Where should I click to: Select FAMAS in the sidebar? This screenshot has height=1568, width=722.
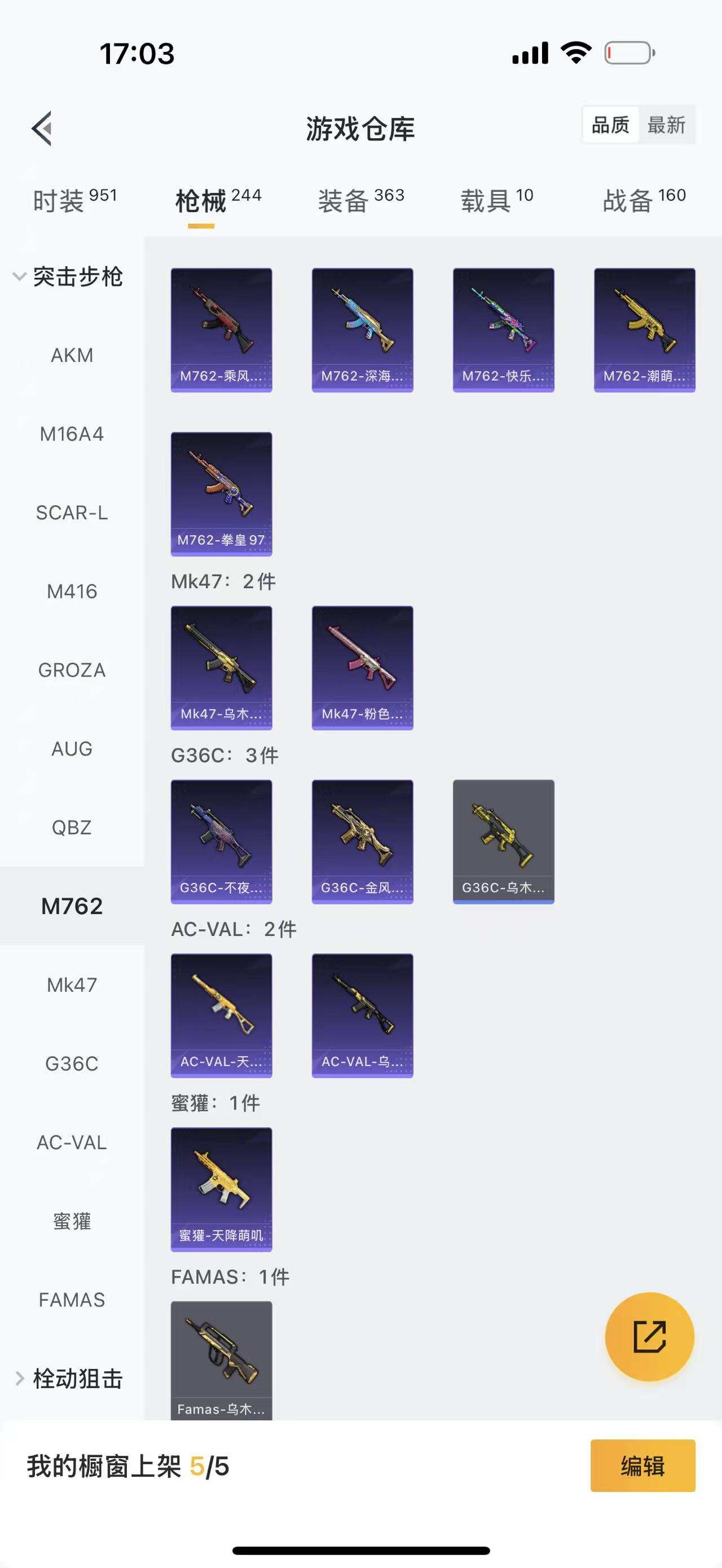pyautogui.click(x=72, y=1300)
